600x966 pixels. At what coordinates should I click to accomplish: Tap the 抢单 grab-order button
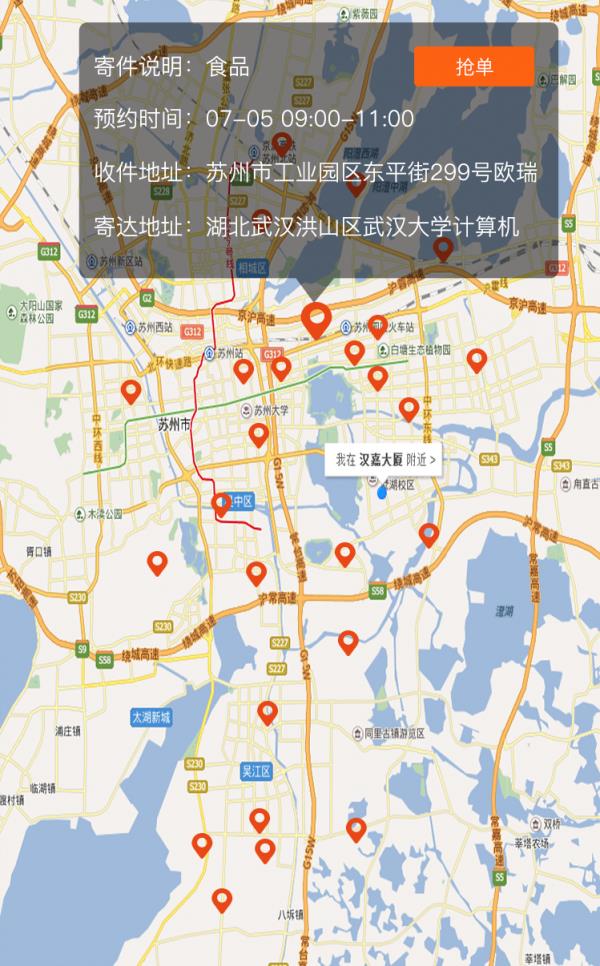click(474, 67)
